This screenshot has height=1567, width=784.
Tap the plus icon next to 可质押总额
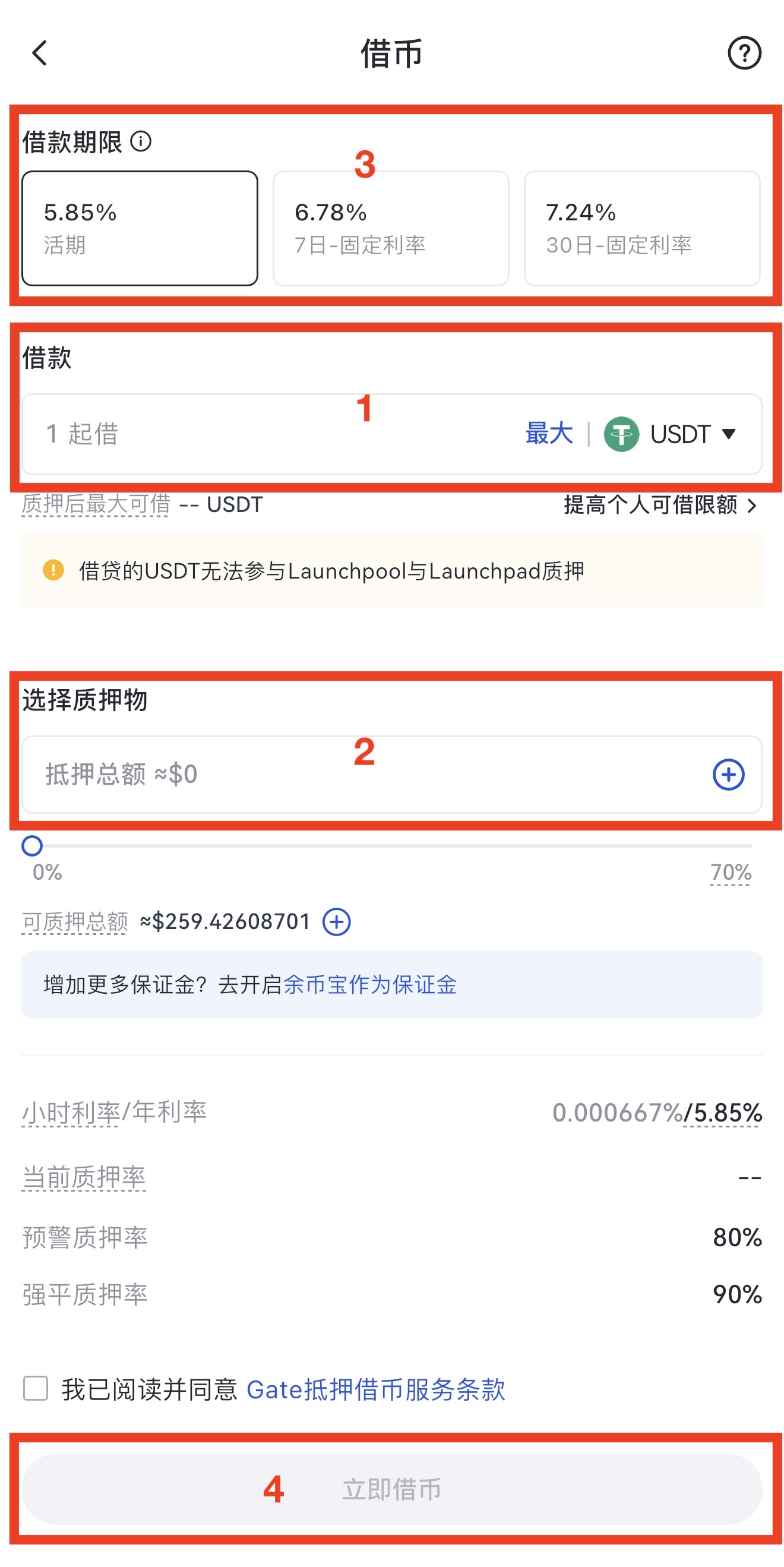(336, 921)
